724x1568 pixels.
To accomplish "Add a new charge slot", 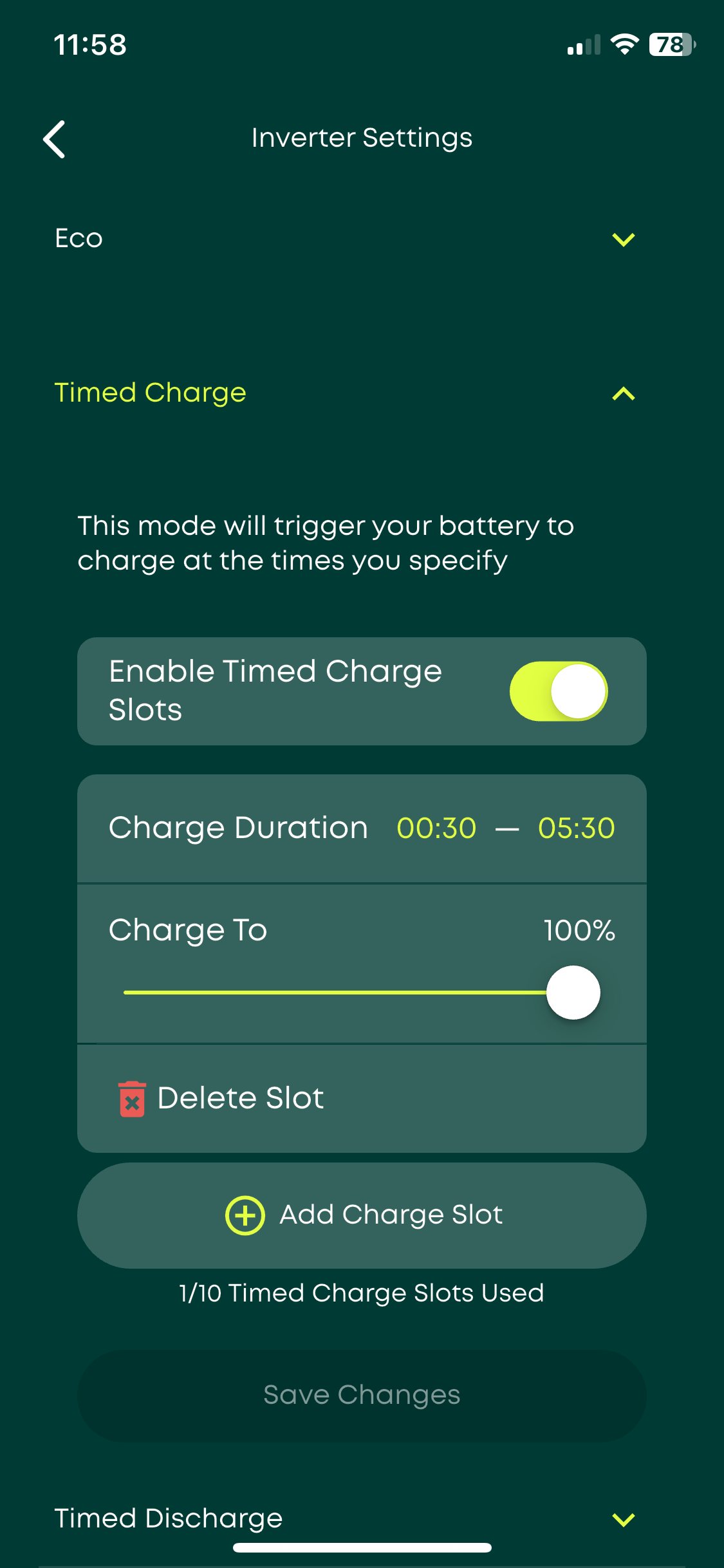I will point(362,1215).
